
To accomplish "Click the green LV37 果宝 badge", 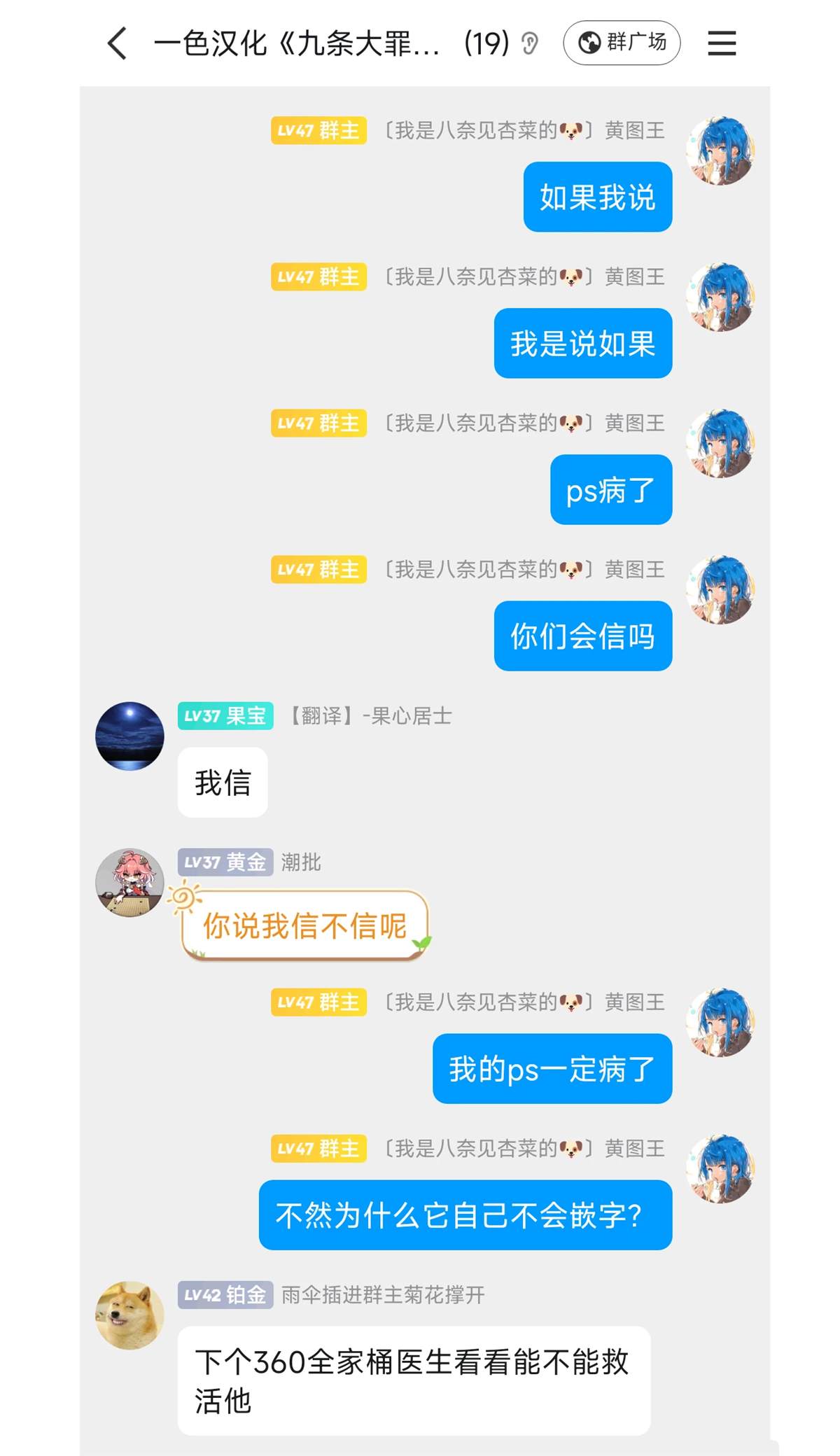I will pyautogui.click(x=225, y=717).
